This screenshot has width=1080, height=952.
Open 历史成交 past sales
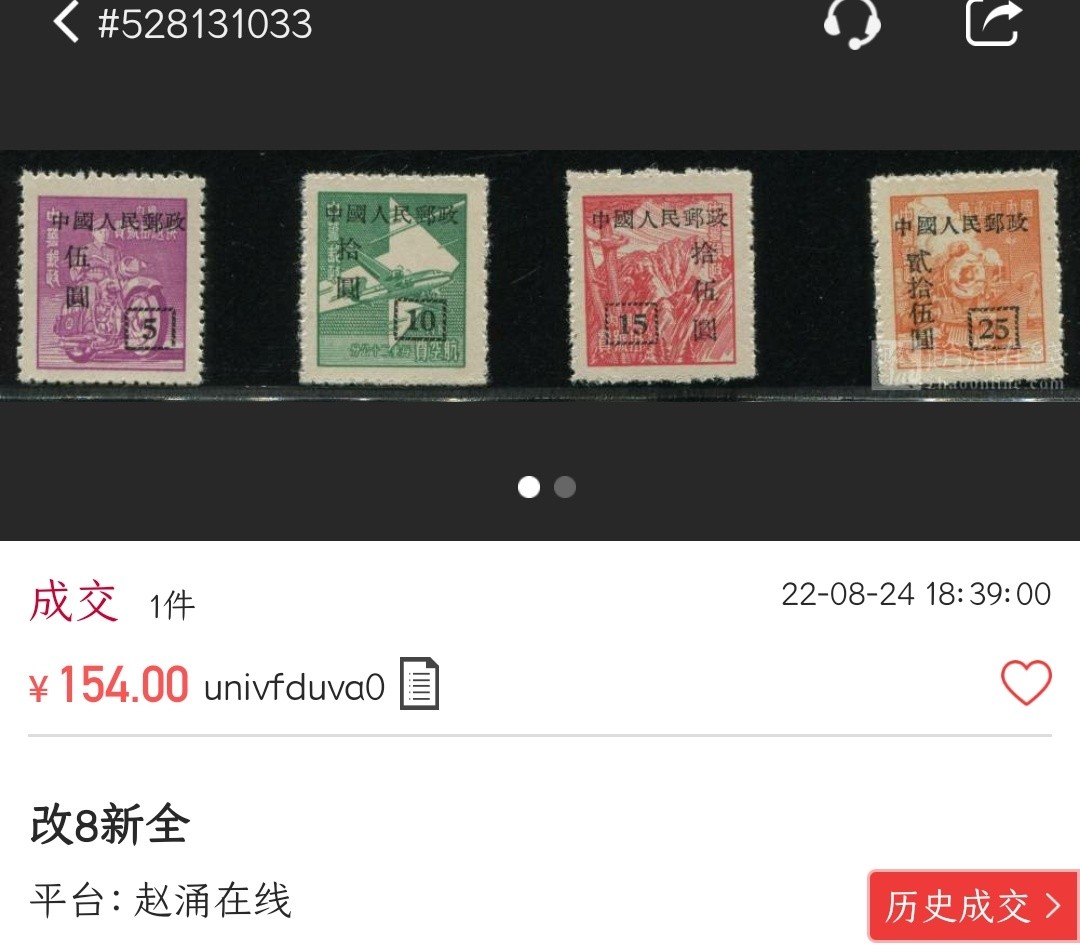(x=972, y=906)
